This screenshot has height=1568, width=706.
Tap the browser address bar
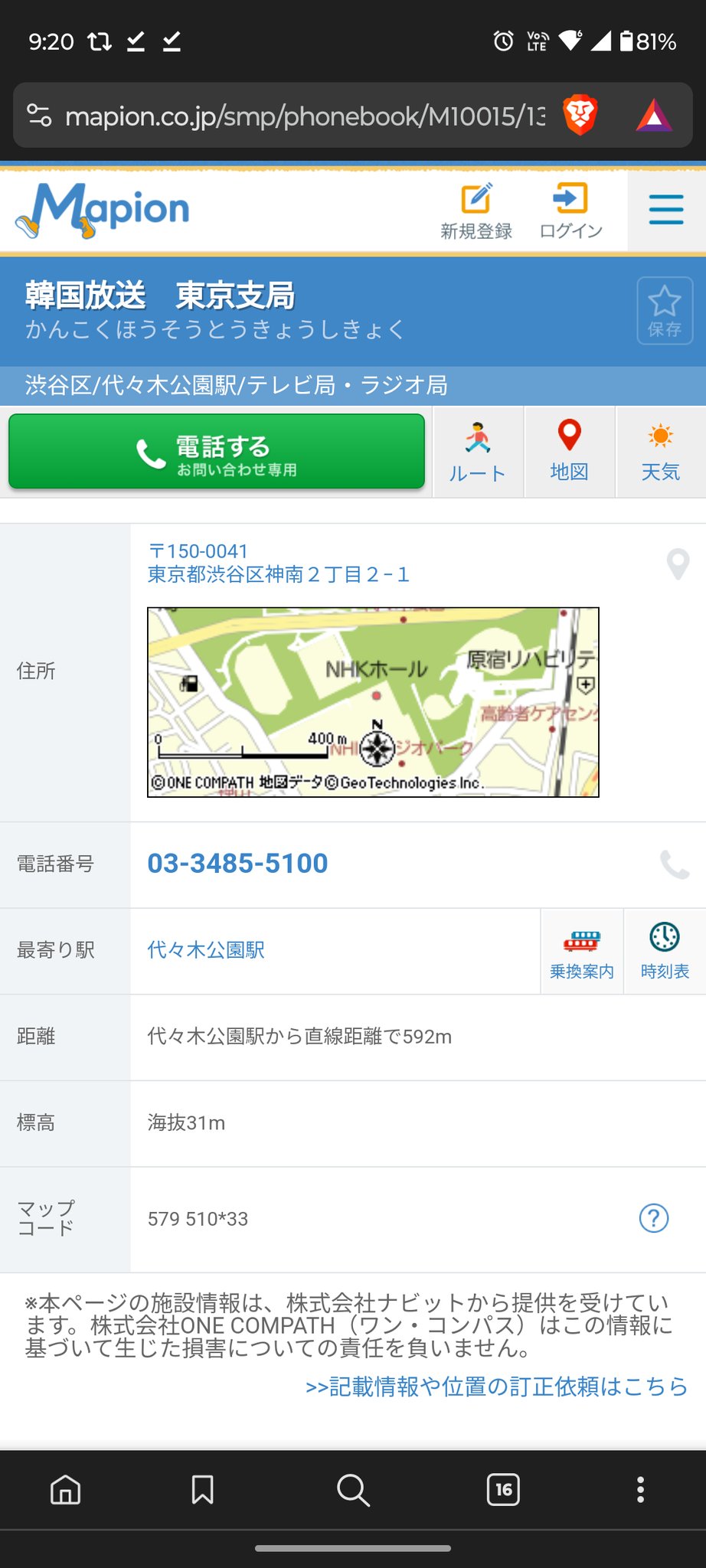305,116
